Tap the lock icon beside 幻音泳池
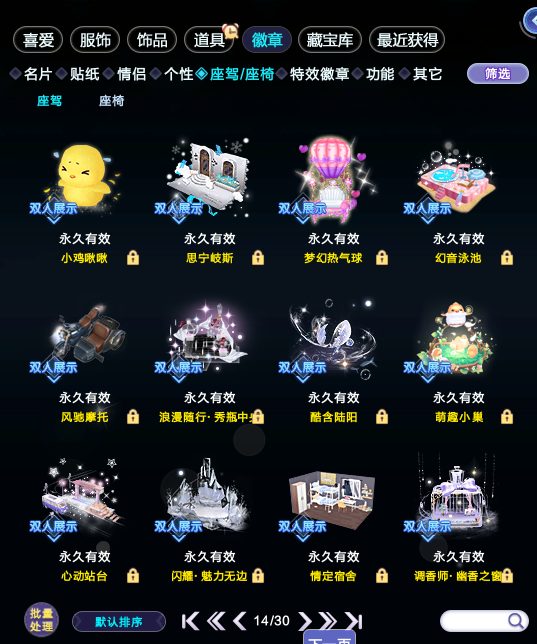The image size is (537, 644). click(x=507, y=258)
